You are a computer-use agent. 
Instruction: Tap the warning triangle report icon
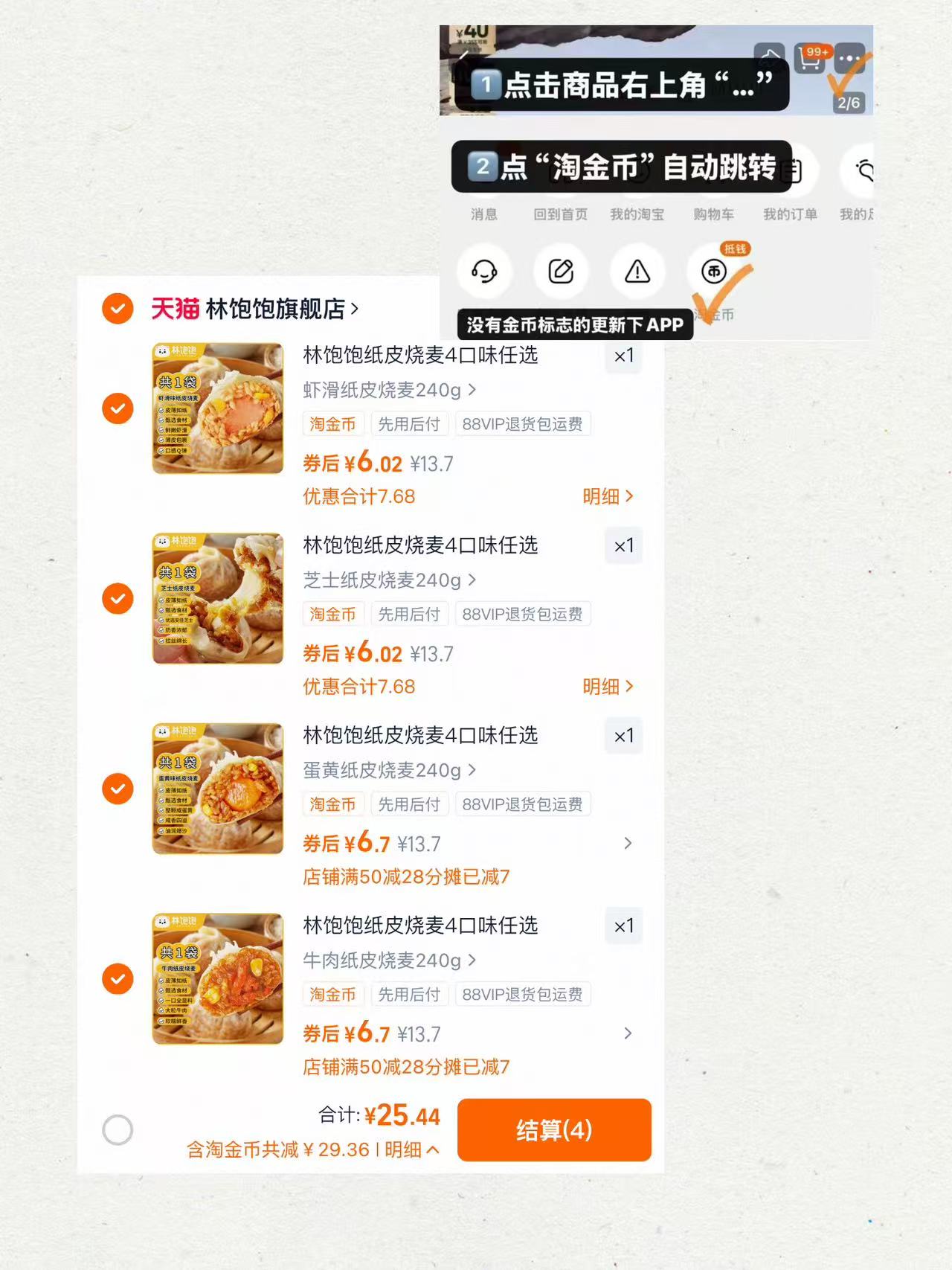click(637, 272)
